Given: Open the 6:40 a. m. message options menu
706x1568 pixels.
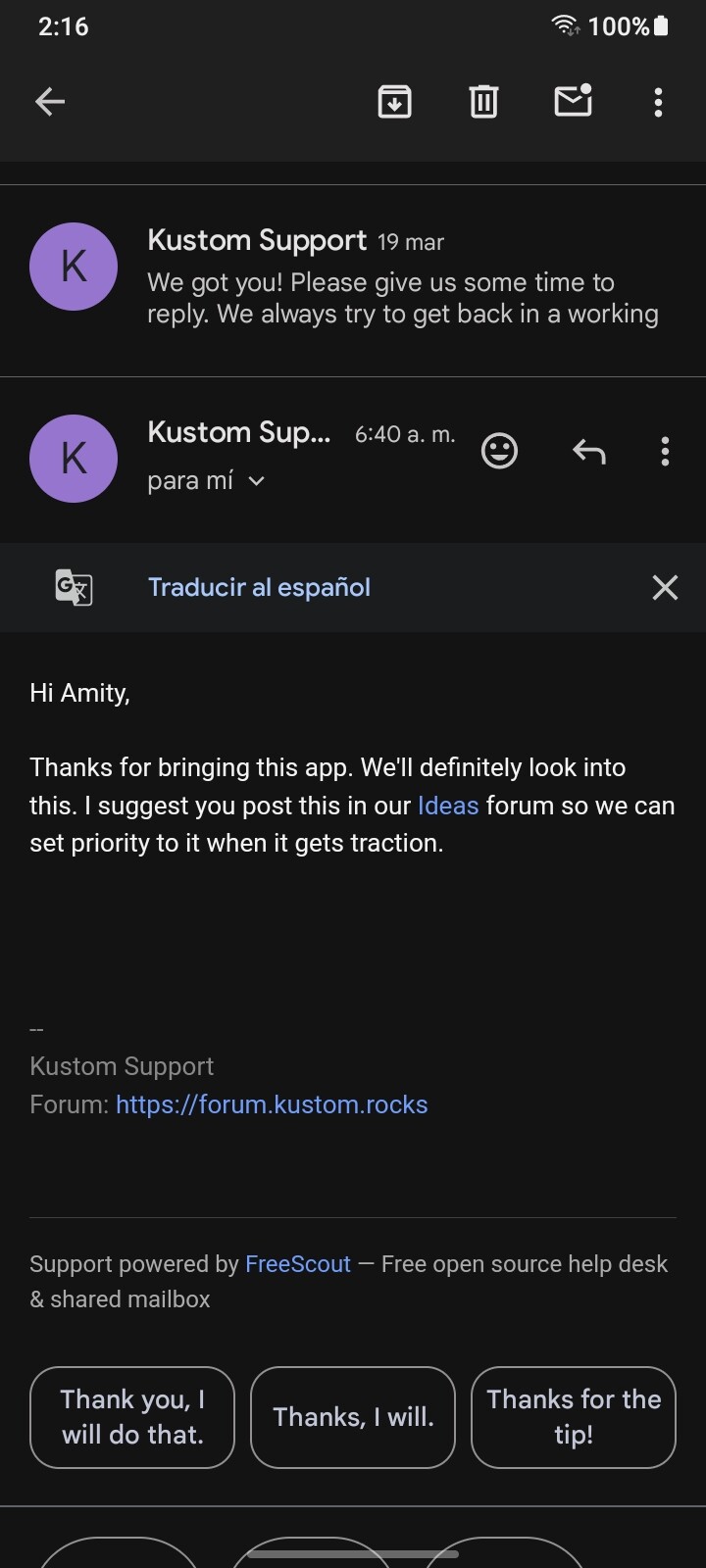Looking at the screenshot, I should pos(665,451).
